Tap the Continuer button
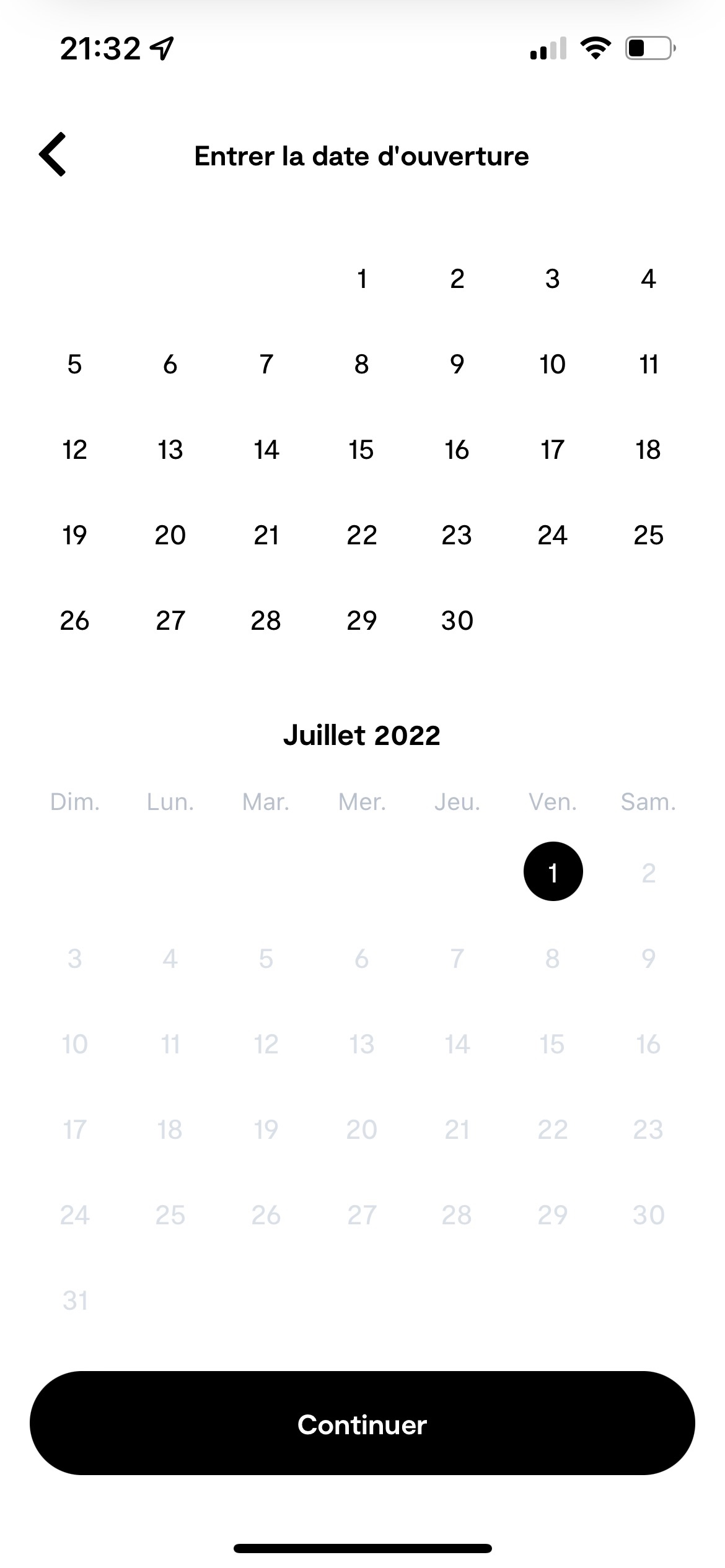Screen dimensions: 725x1568 tap(362, 1424)
